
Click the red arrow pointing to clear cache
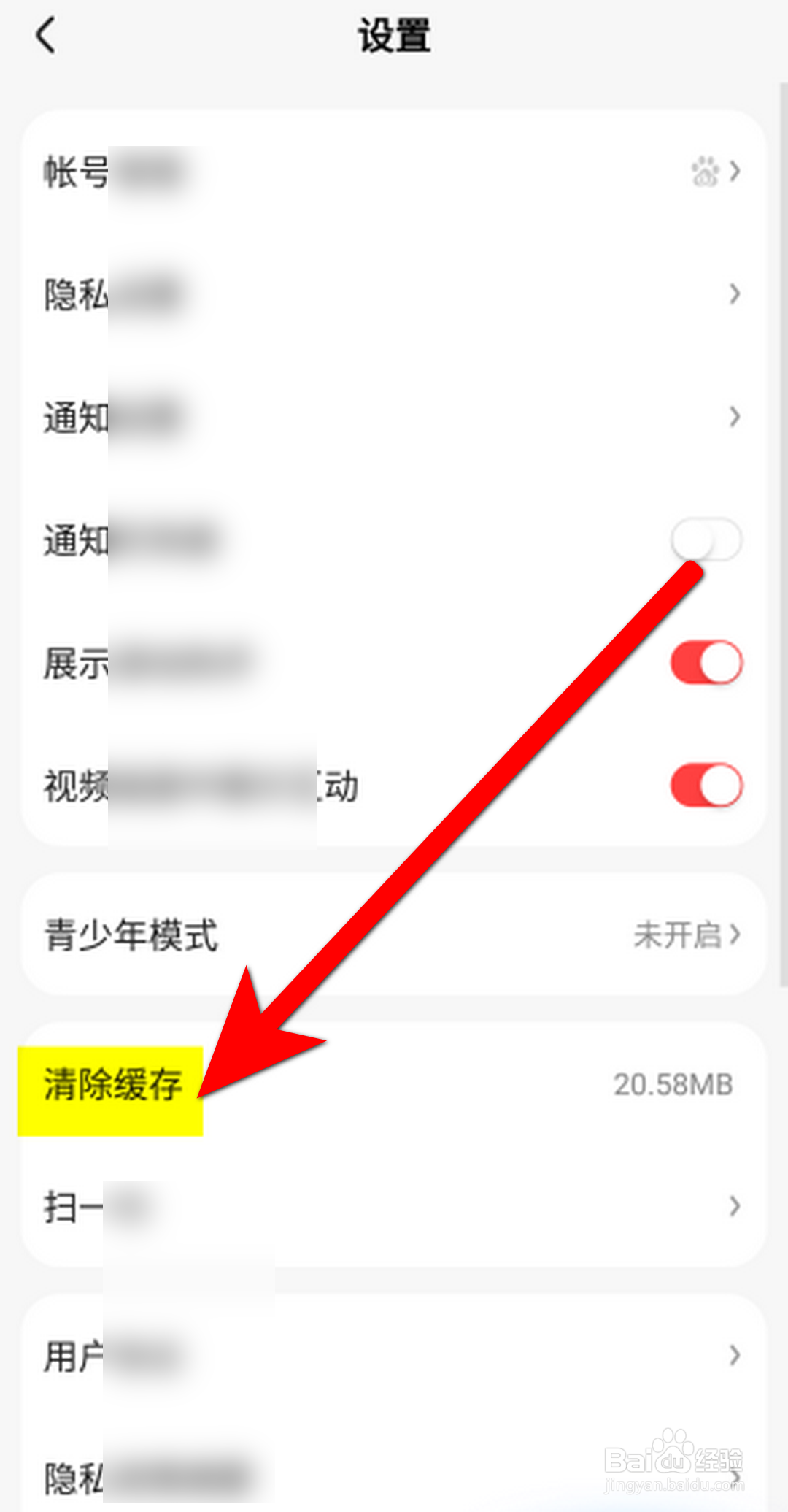coord(452,832)
